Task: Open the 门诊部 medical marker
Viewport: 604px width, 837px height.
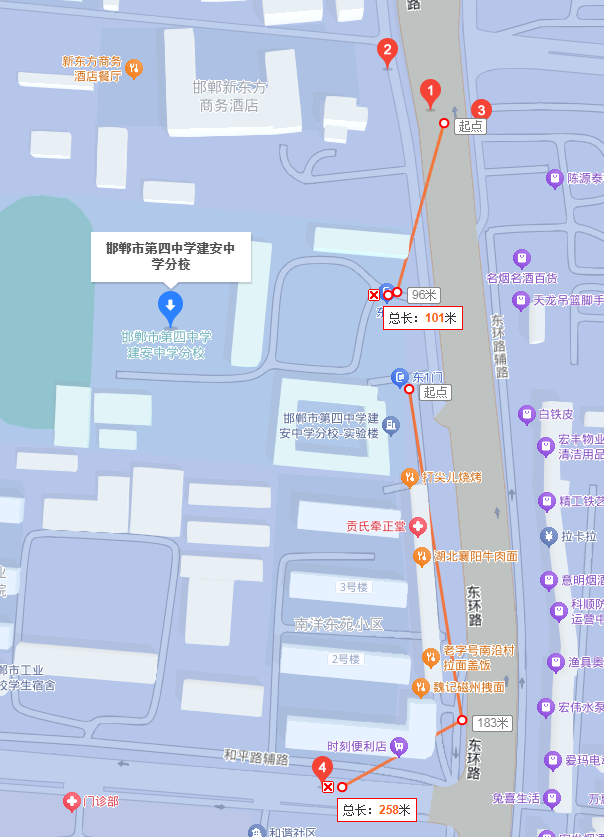Action: (x=72, y=801)
